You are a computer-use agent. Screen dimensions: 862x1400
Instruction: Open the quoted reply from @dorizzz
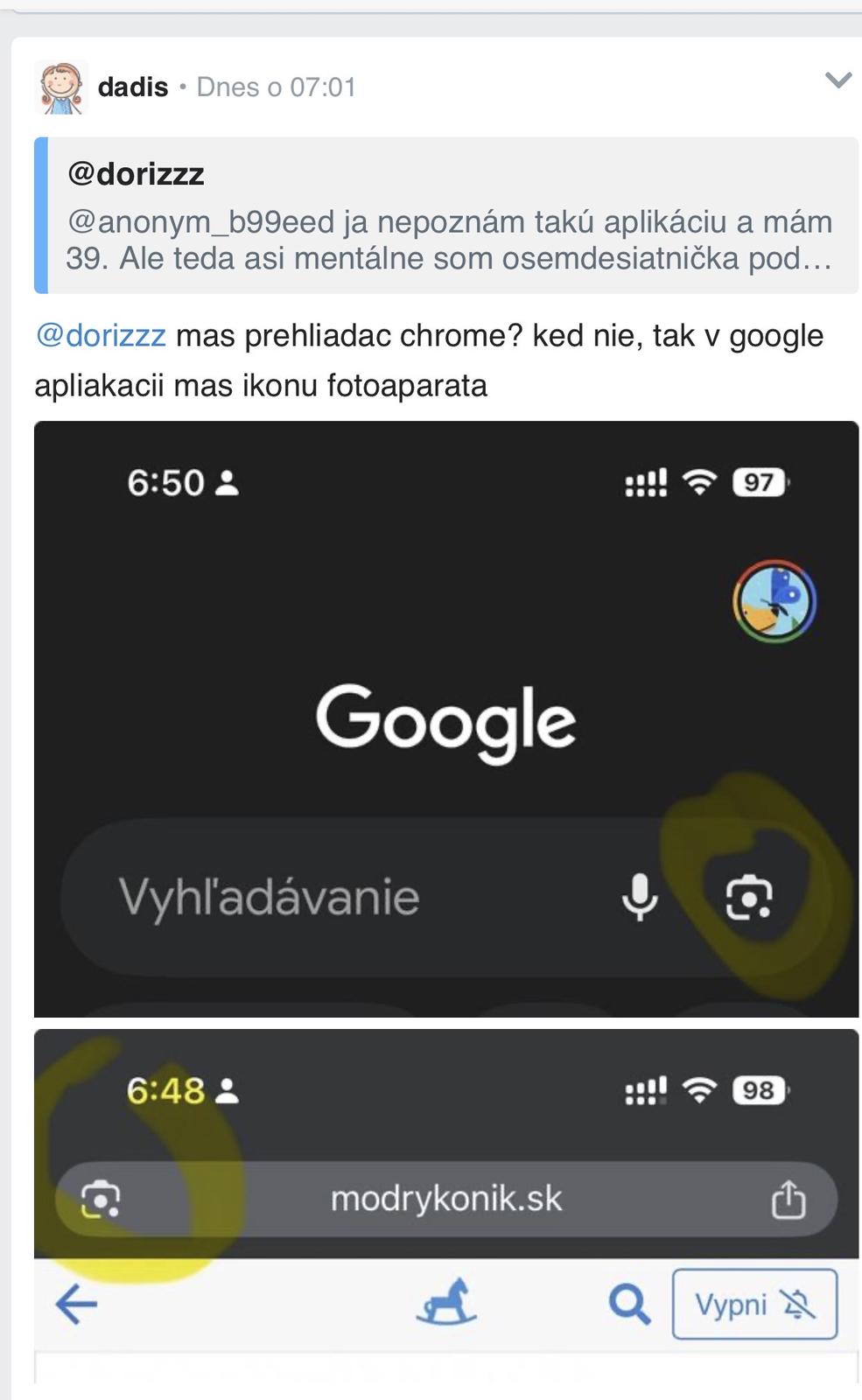(446, 215)
